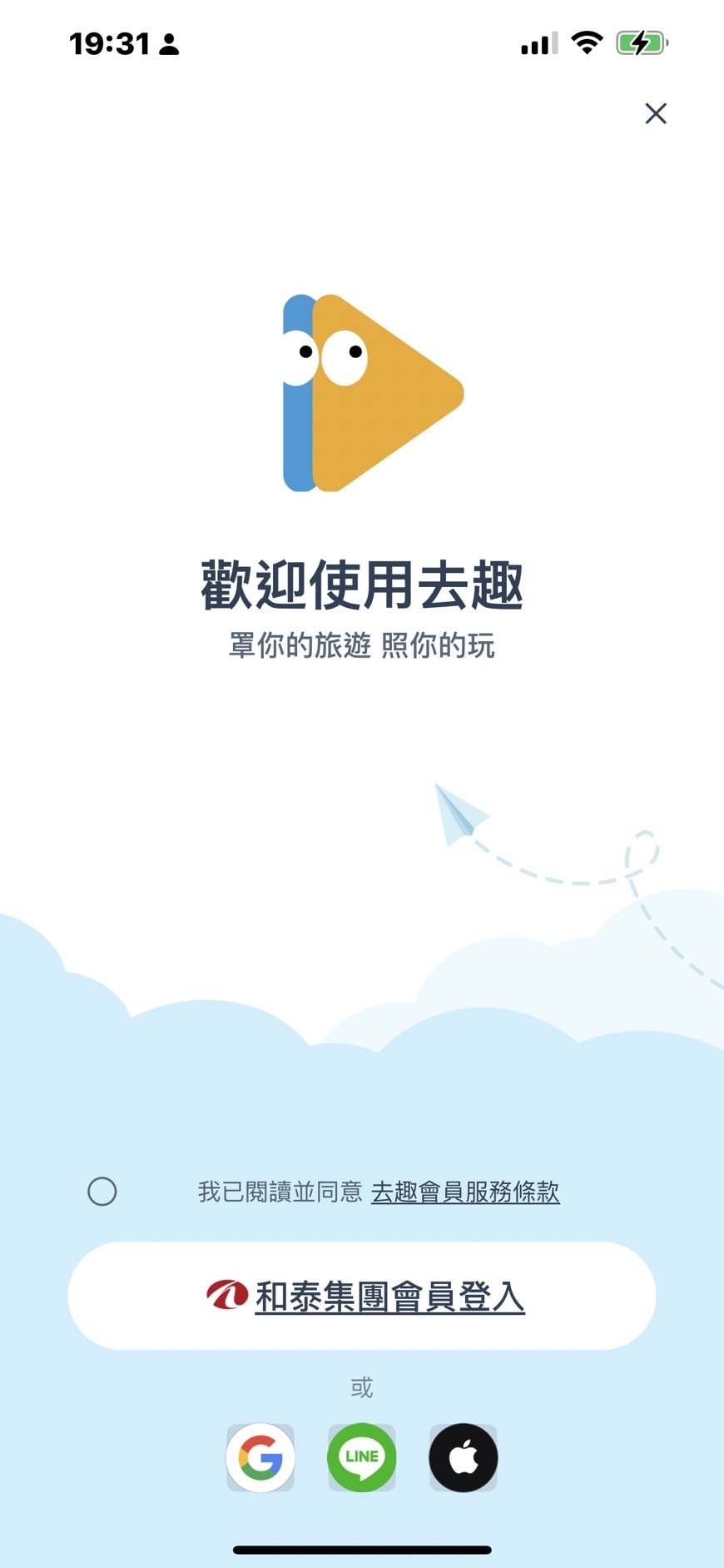Check the agree to terms checkbox
Viewport: 724px width, 1568px height.
pyautogui.click(x=102, y=1192)
